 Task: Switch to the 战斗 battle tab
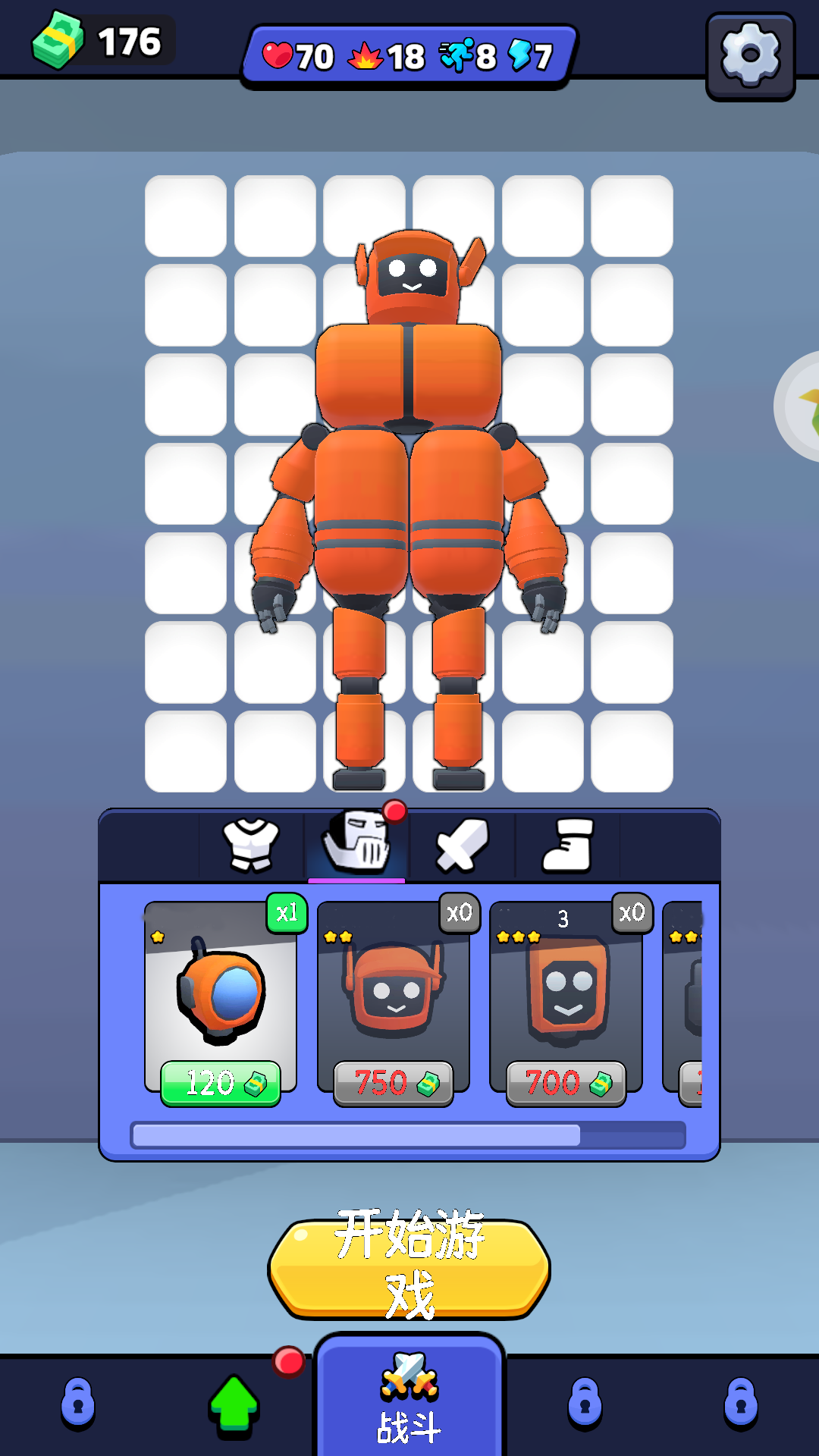coord(409,1399)
